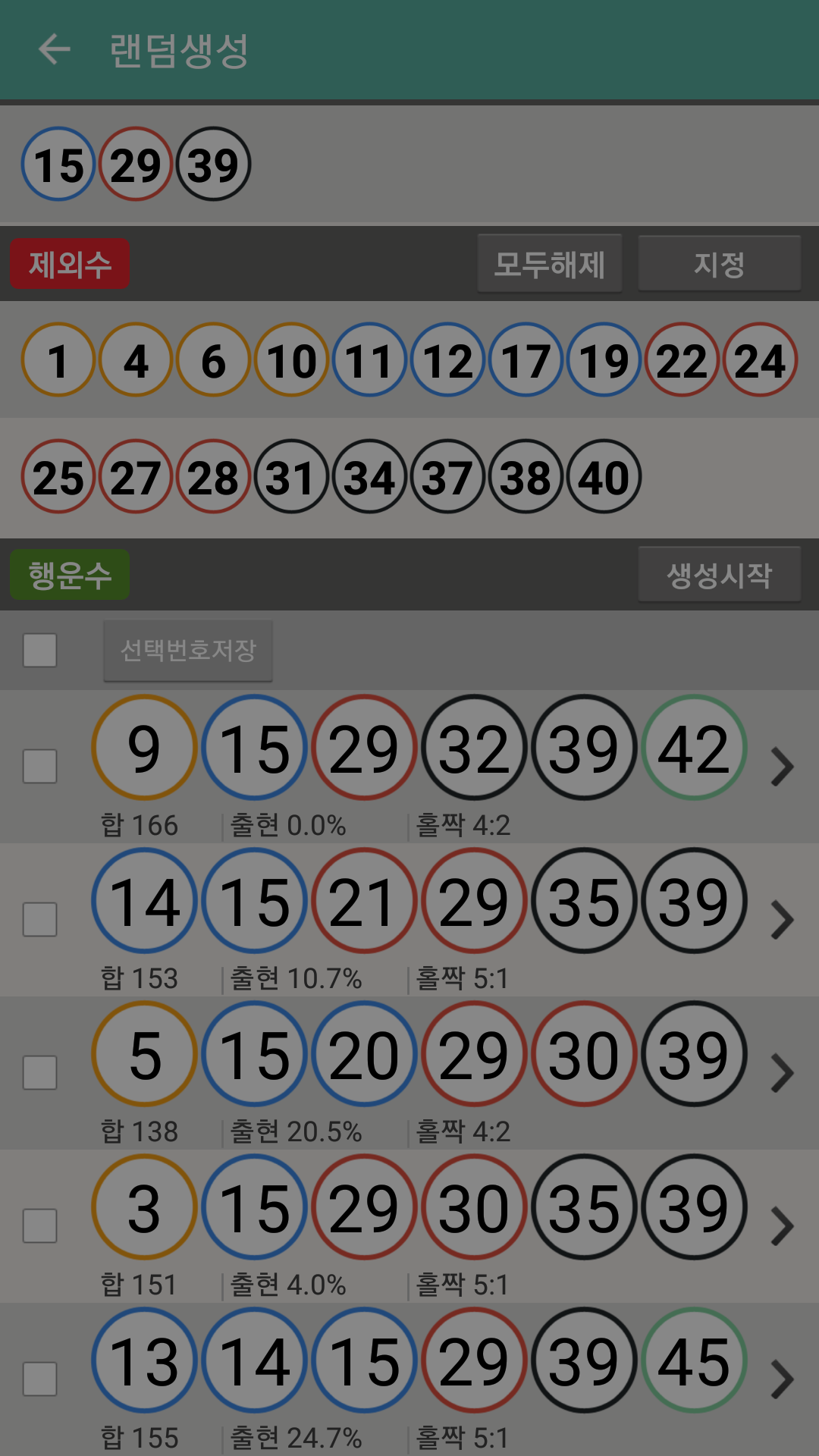Check the row with sum 166
Image resolution: width=819 pixels, height=1456 pixels.
point(40,766)
